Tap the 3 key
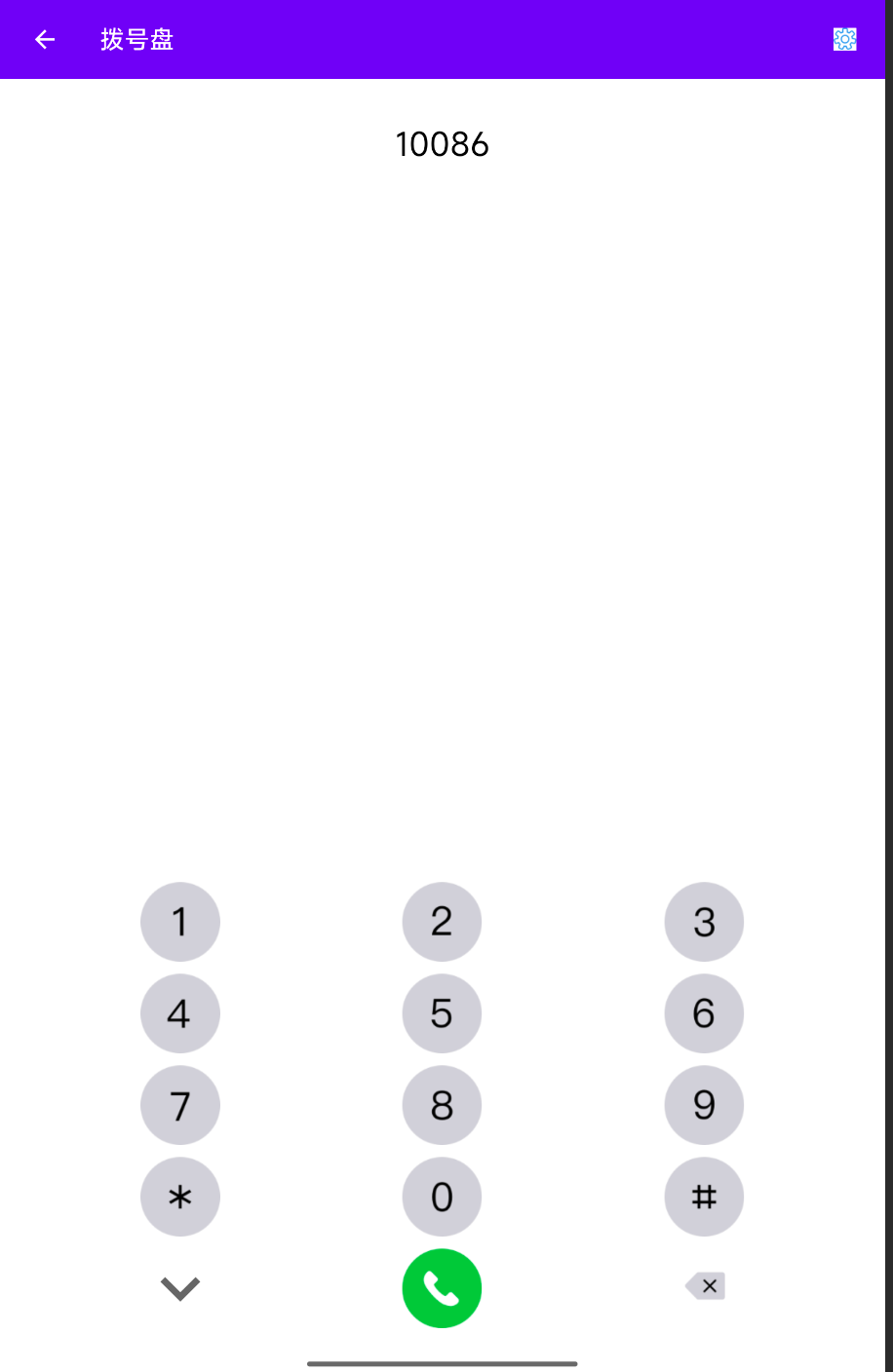This screenshot has height=1372, width=893. click(704, 922)
